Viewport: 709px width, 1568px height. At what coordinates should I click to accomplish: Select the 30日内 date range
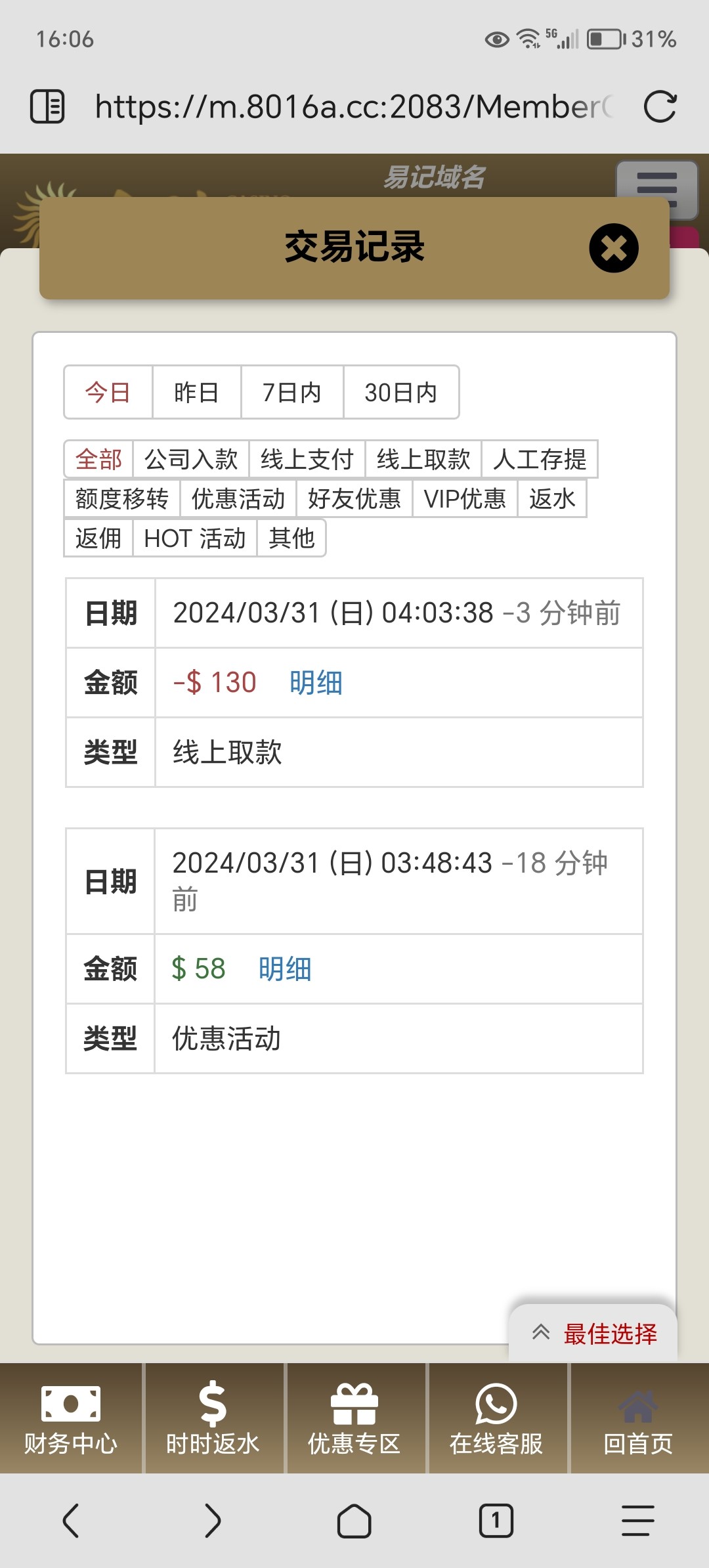(401, 393)
